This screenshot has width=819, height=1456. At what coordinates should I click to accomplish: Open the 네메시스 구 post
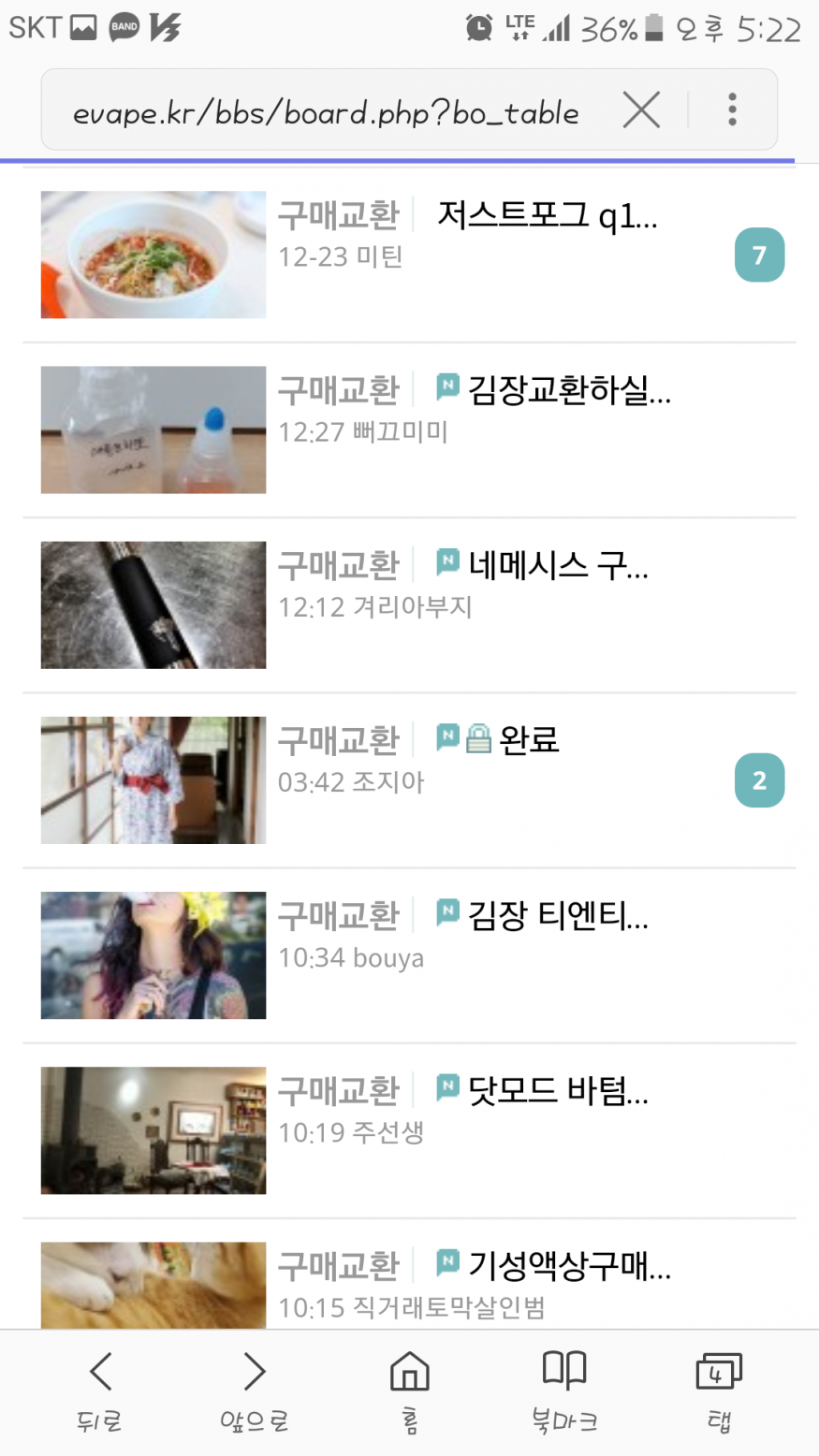pos(558,565)
